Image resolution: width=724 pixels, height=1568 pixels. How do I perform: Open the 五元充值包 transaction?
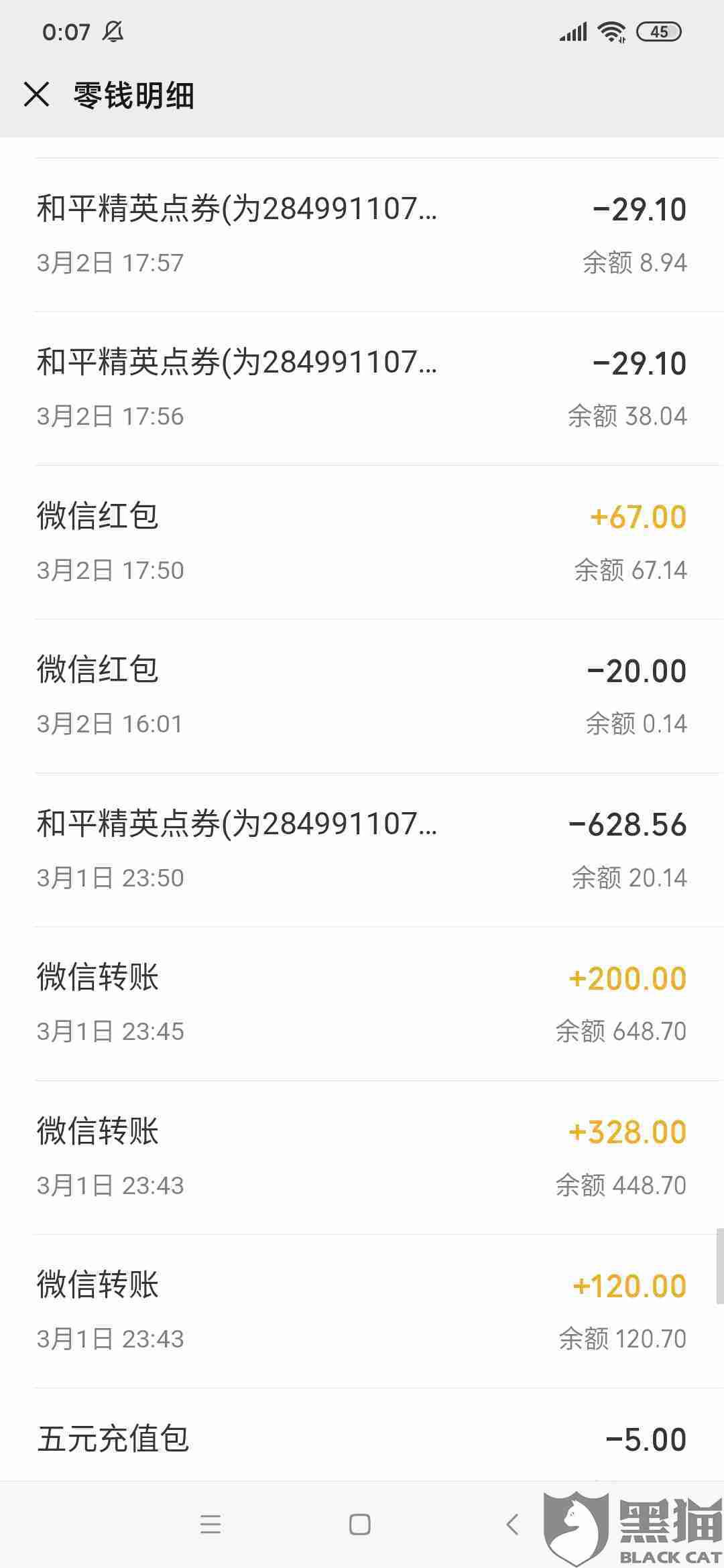[362, 1439]
